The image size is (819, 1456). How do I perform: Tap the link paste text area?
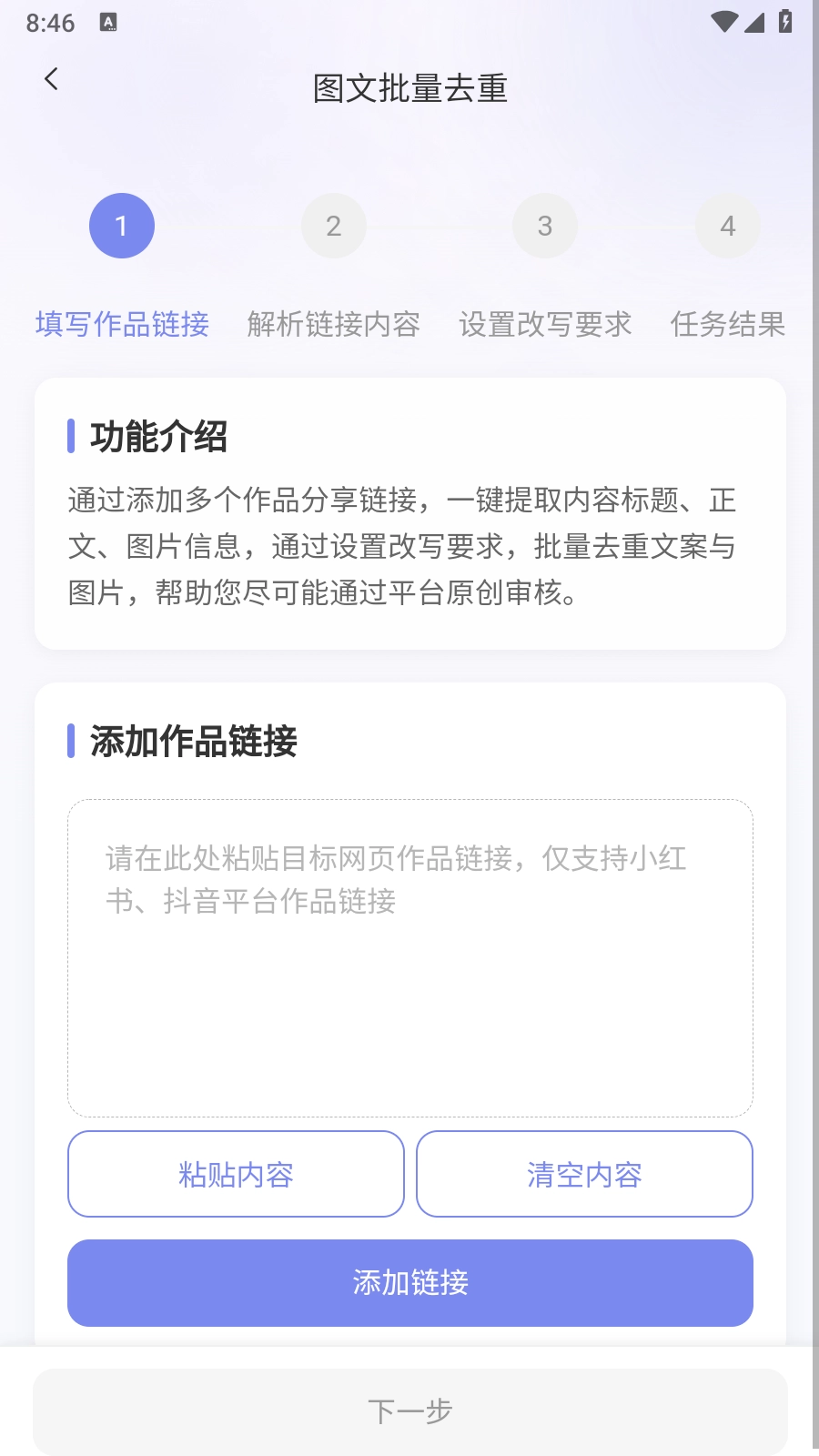(409, 955)
